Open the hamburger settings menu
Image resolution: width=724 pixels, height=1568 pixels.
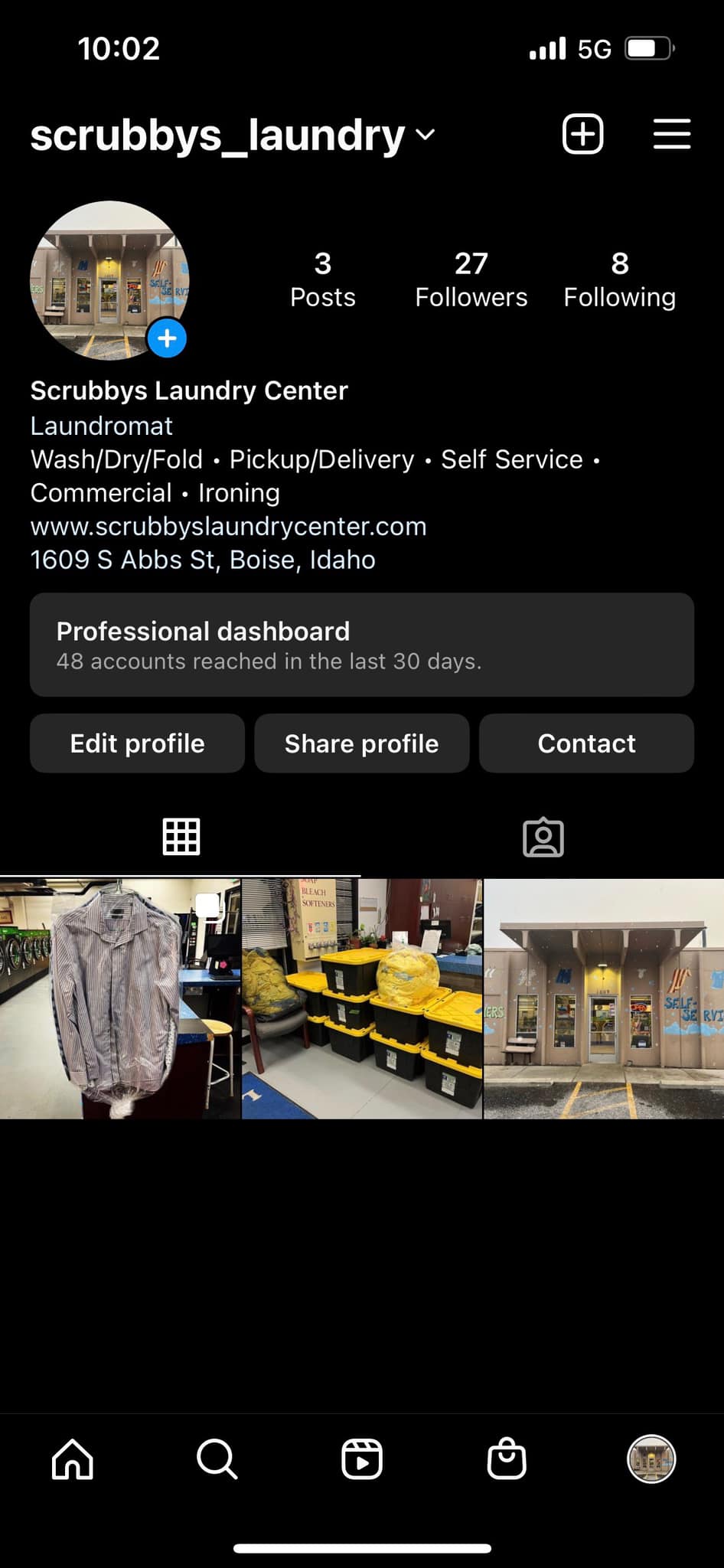click(x=671, y=135)
